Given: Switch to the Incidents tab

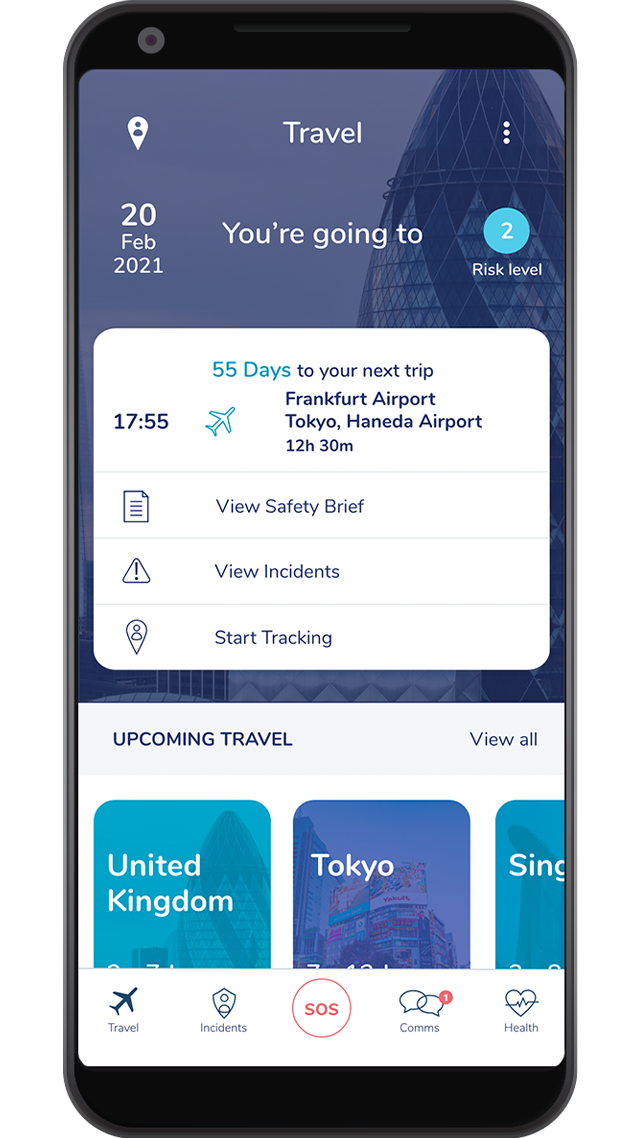Looking at the screenshot, I should point(223,1009).
